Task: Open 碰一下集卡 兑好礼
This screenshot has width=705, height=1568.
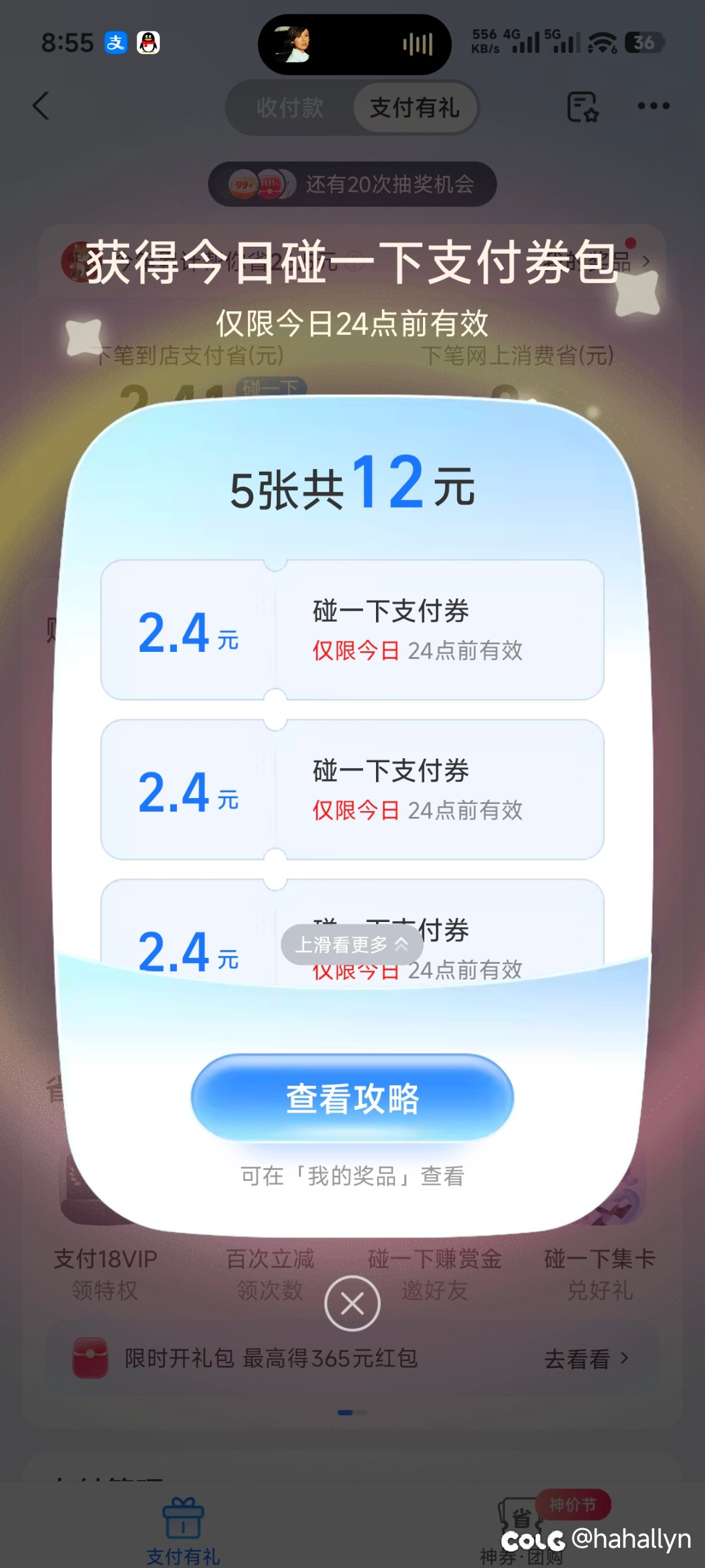Action: click(599, 1272)
